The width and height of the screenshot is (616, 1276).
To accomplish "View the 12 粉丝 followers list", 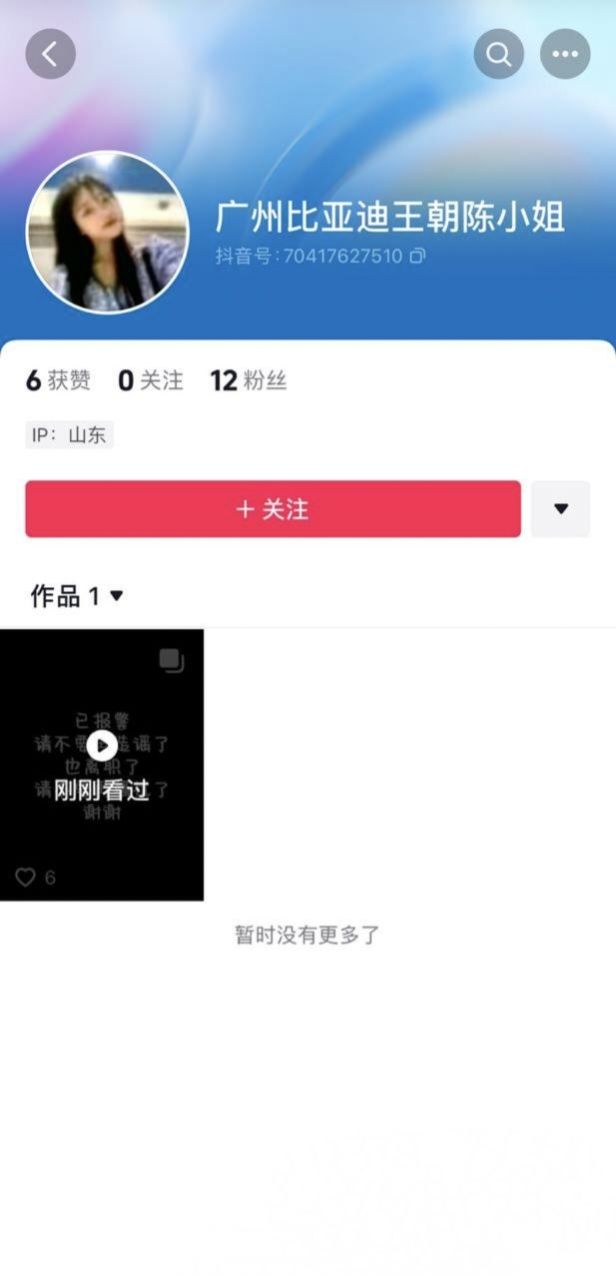I will (248, 380).
